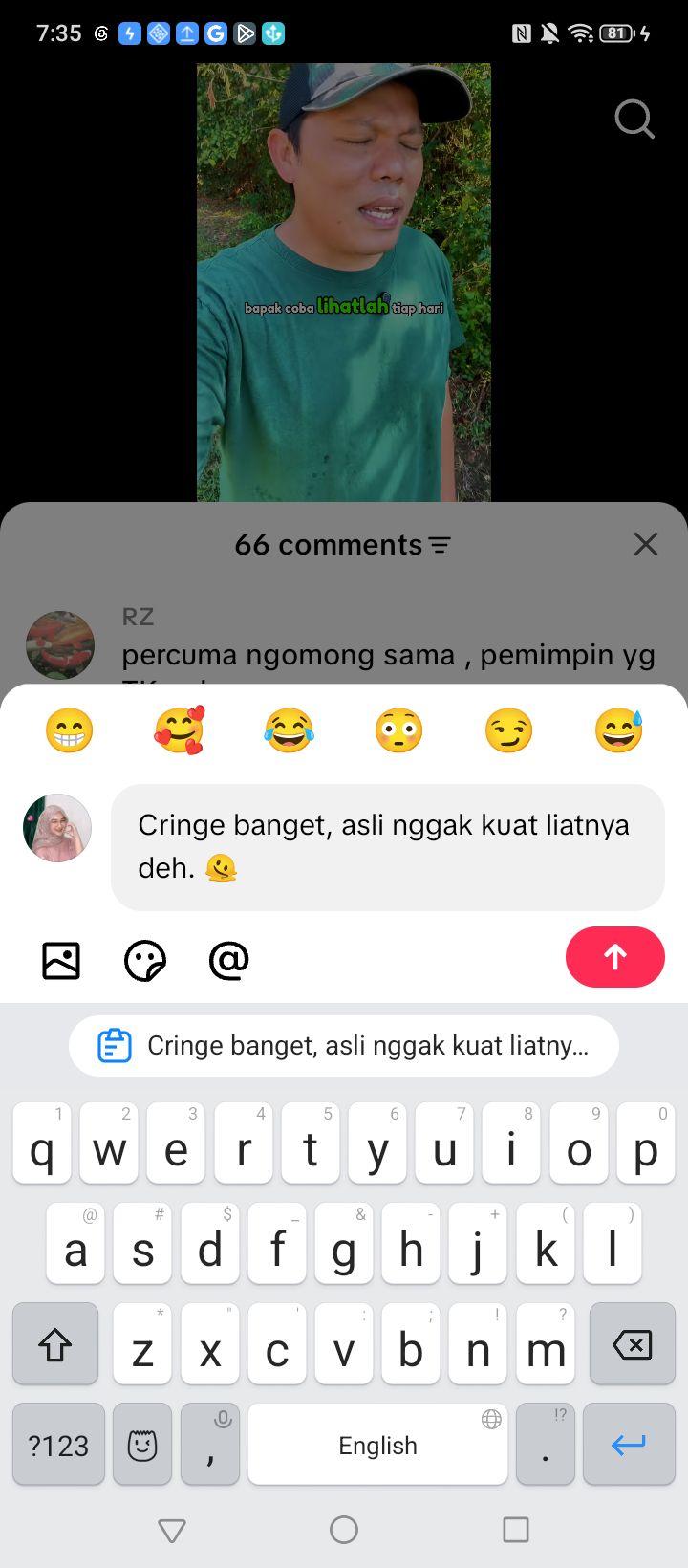688x1568 pixels.
Task: Insert the tears of joy emoji
Action: point(289,730)
